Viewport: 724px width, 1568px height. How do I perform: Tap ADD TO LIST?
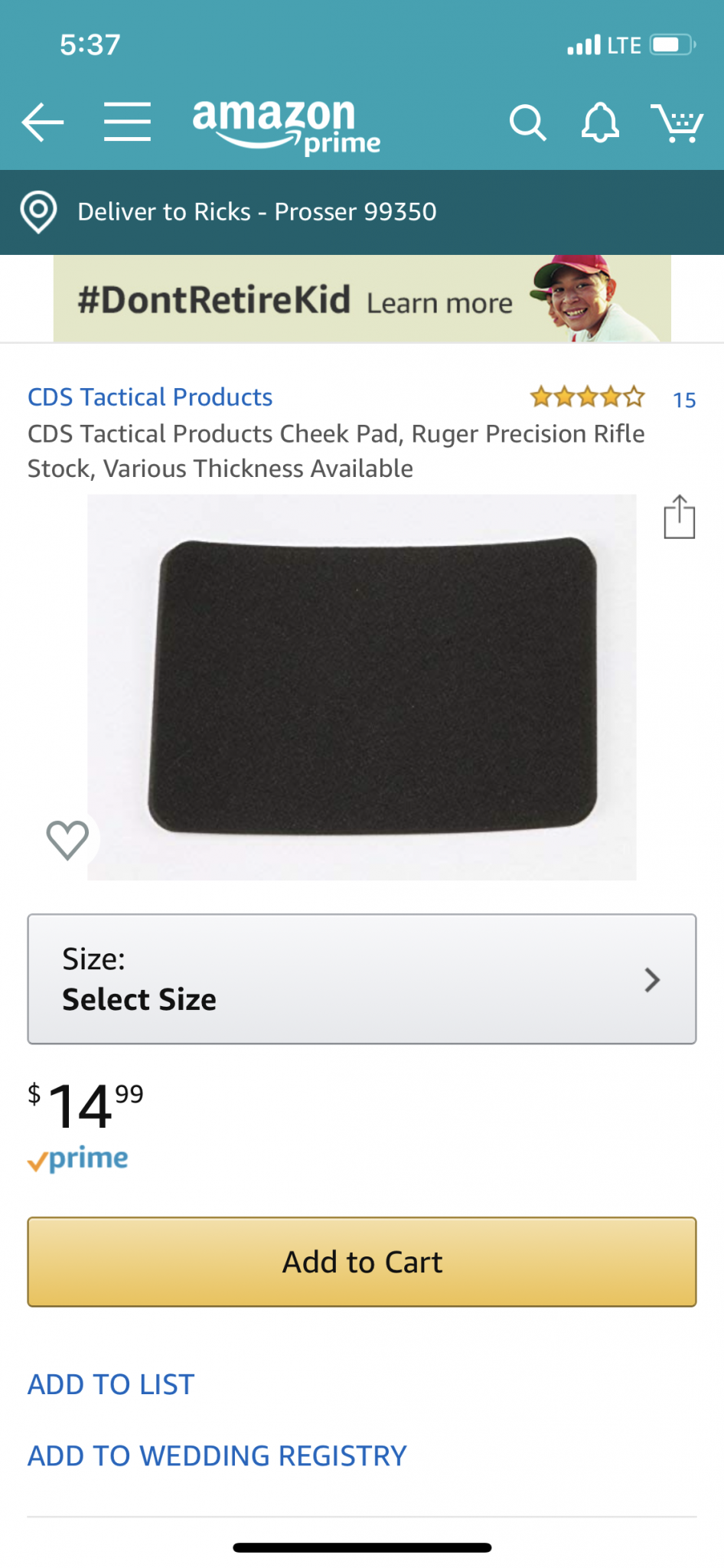pos(111,1384)
